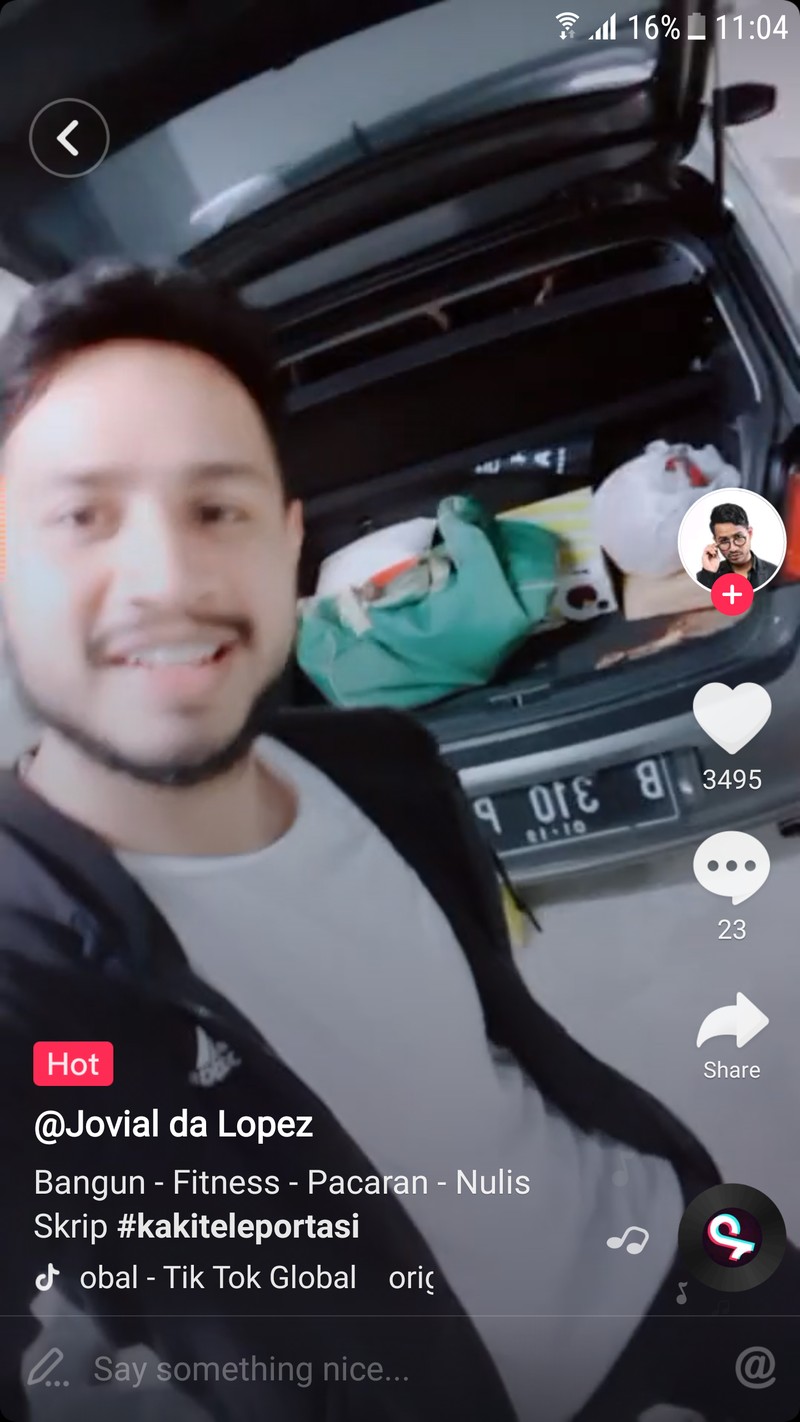800x1422 pixels.
Task: Share this video
Action: (x=732, y=1024)
